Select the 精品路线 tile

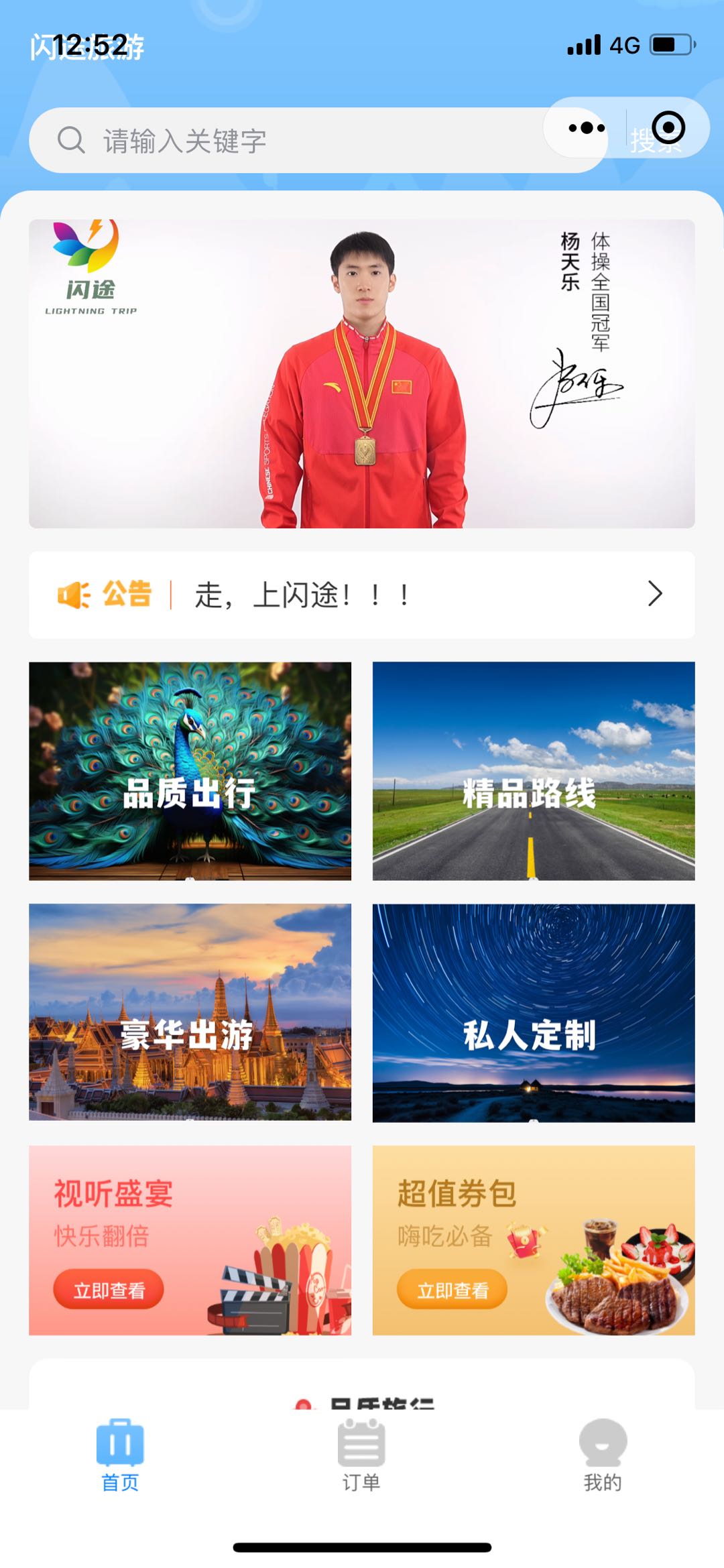534,771
